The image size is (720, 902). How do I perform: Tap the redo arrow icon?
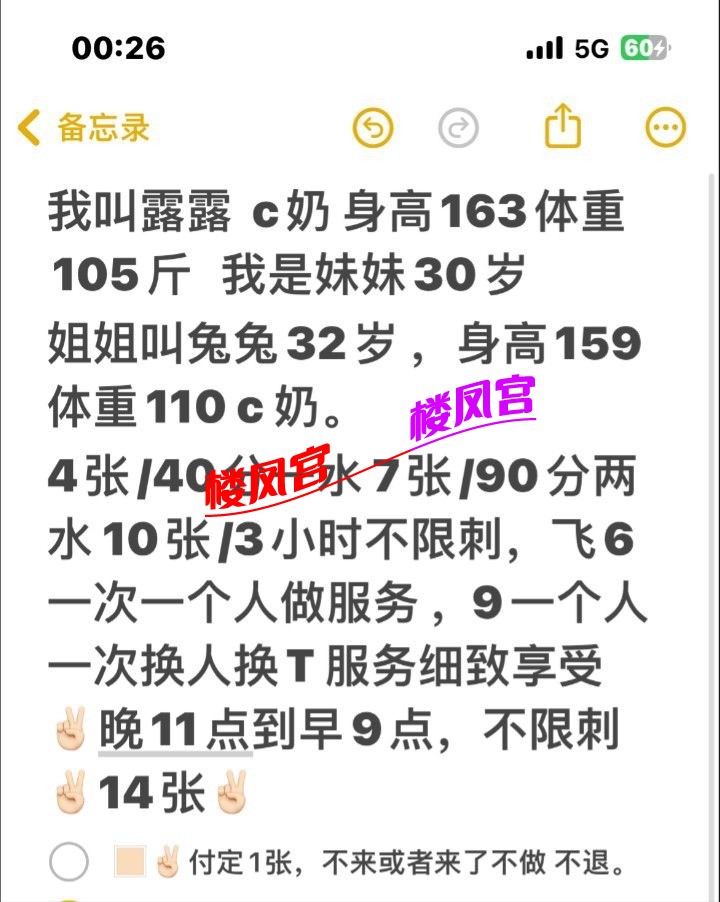pyautogui.click(x=459, y=128)
